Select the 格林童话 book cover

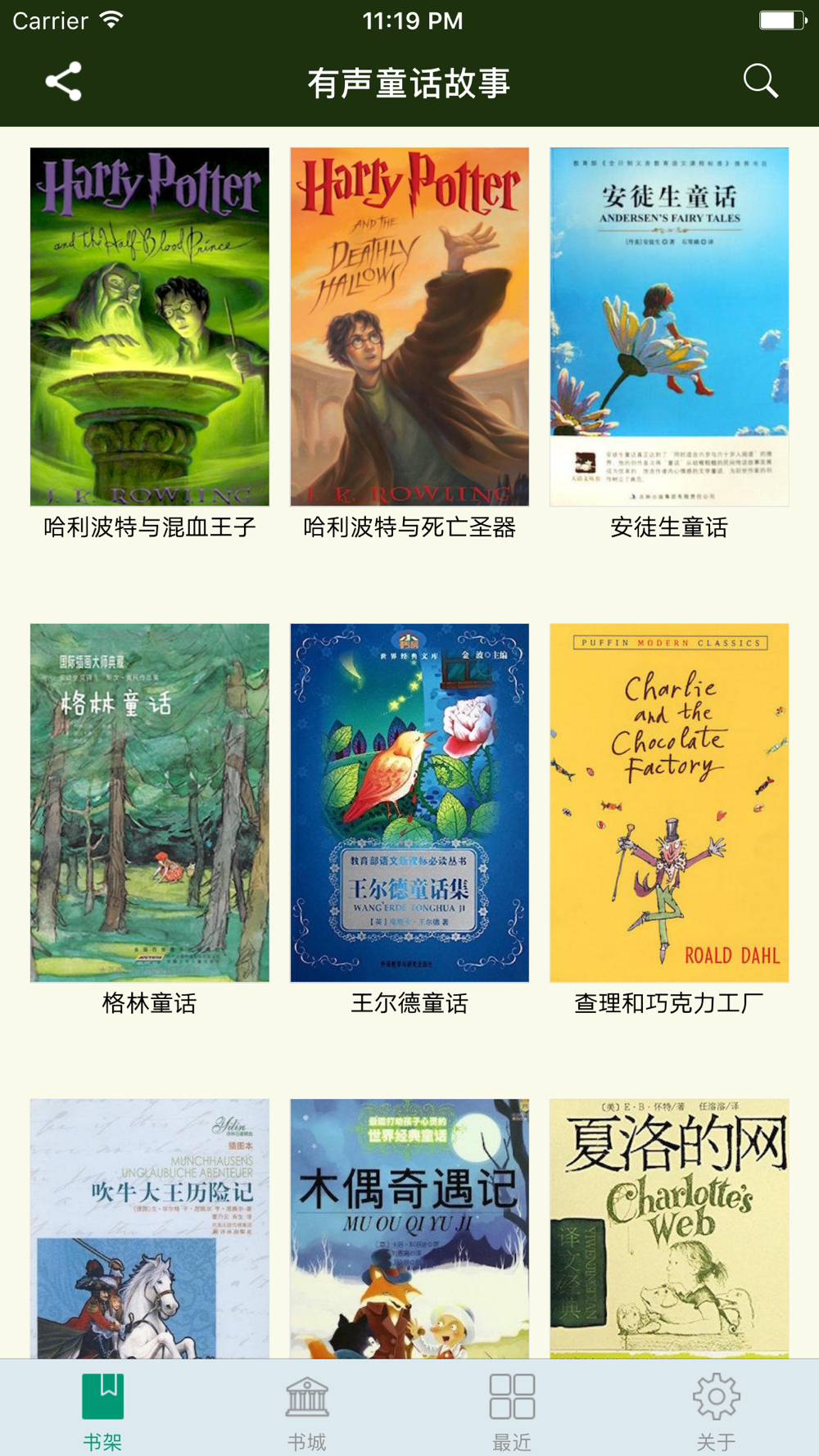tap(150, 803)
